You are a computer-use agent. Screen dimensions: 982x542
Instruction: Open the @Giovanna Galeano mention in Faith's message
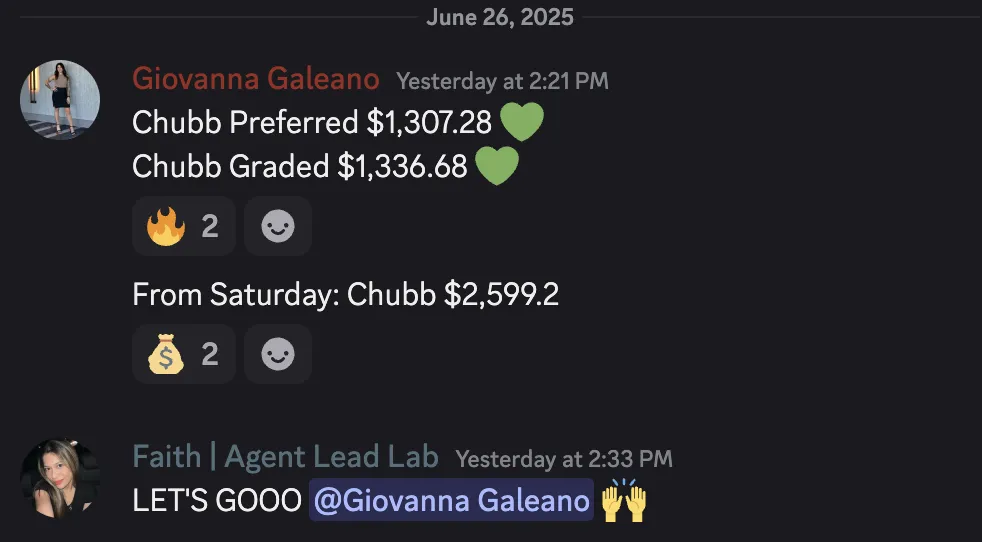tap(451, 500)
